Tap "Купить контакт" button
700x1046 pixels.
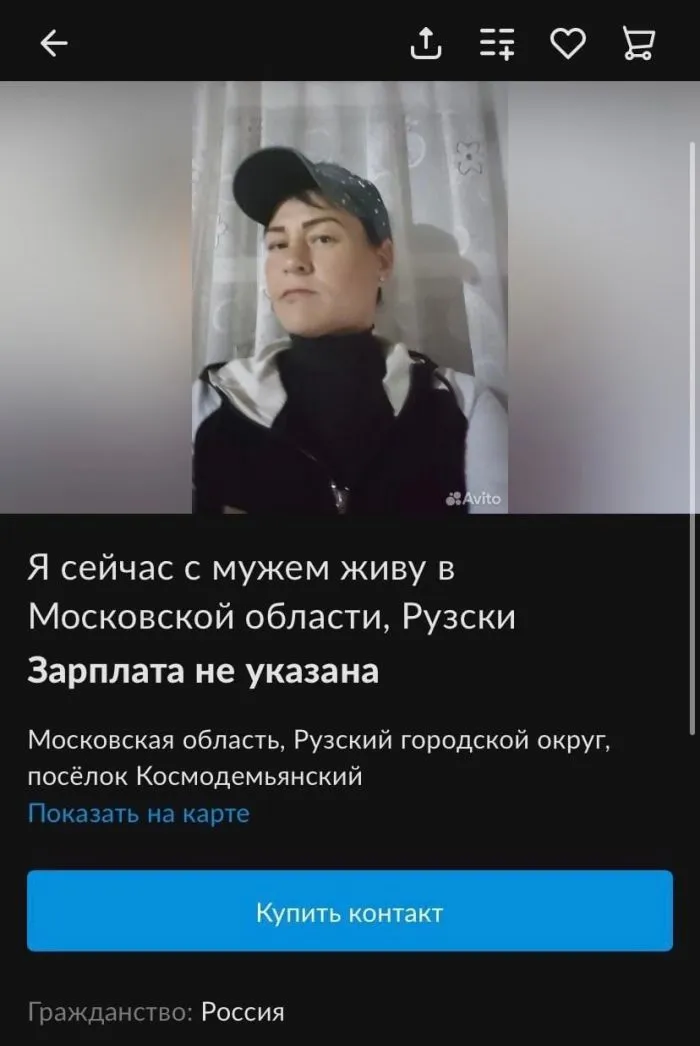tap(349, 912)
